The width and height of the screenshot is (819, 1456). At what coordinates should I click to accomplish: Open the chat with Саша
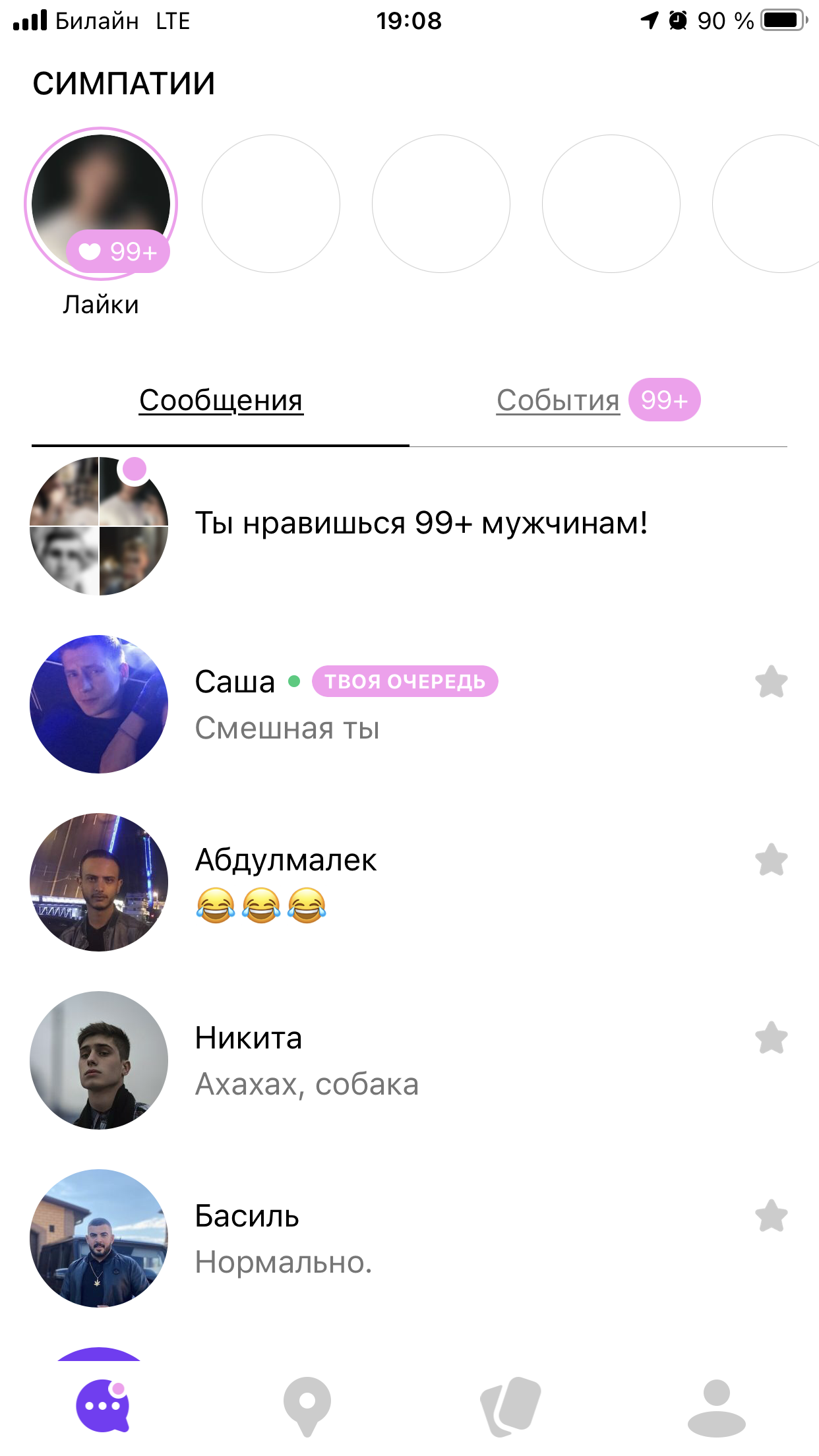pos(409,704)
